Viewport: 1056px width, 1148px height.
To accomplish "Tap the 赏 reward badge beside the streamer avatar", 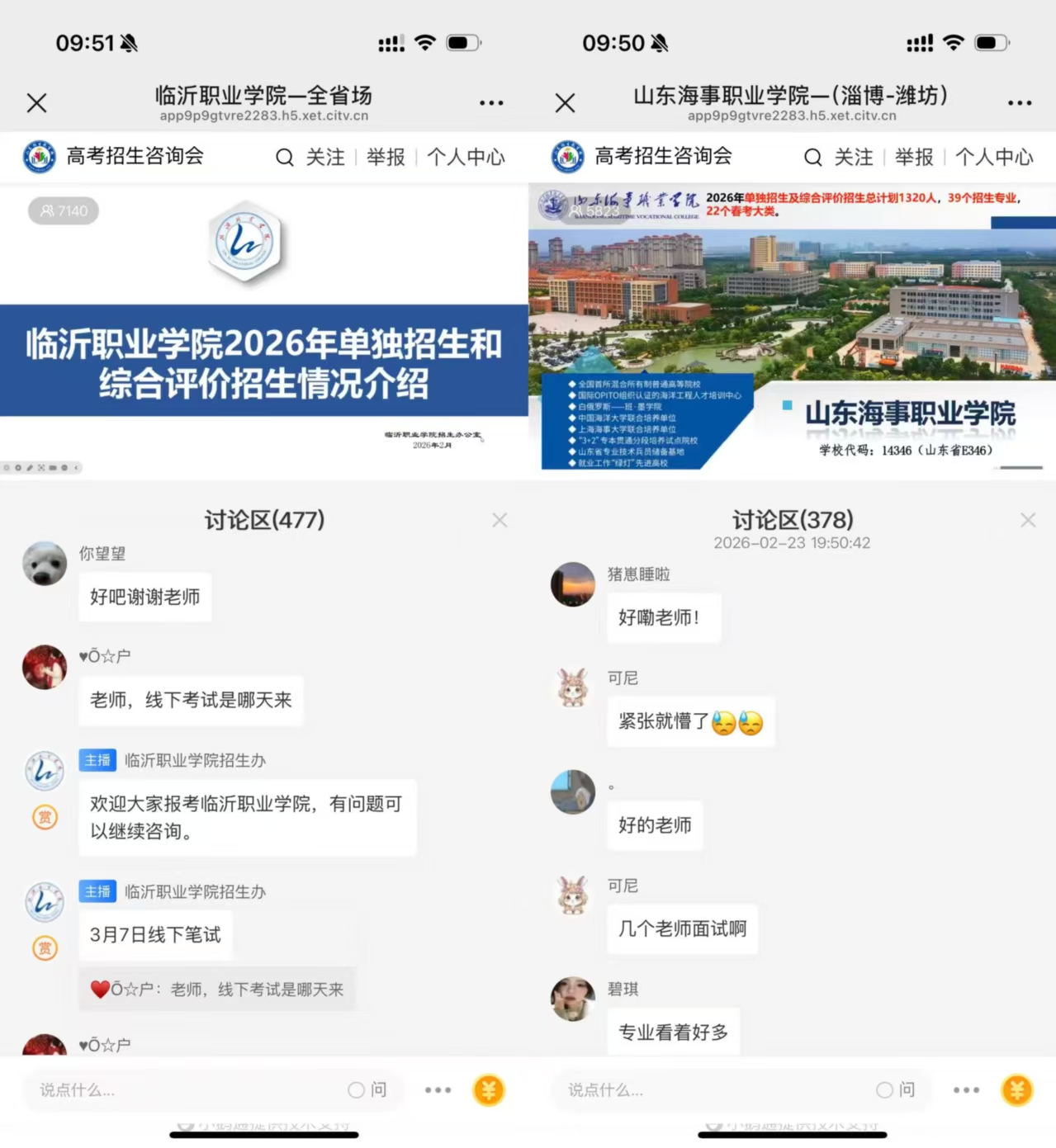I will (45, 818).
